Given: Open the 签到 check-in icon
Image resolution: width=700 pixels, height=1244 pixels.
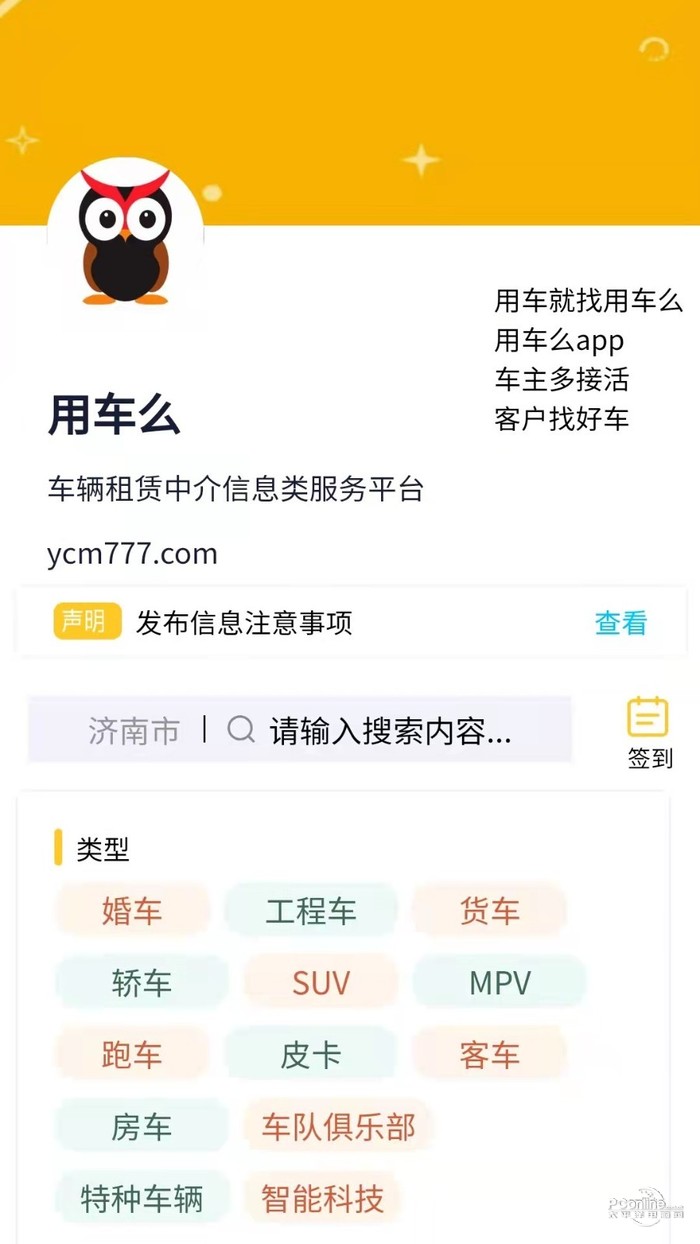Looking at the screenshot, I should [x=648, y=732].
